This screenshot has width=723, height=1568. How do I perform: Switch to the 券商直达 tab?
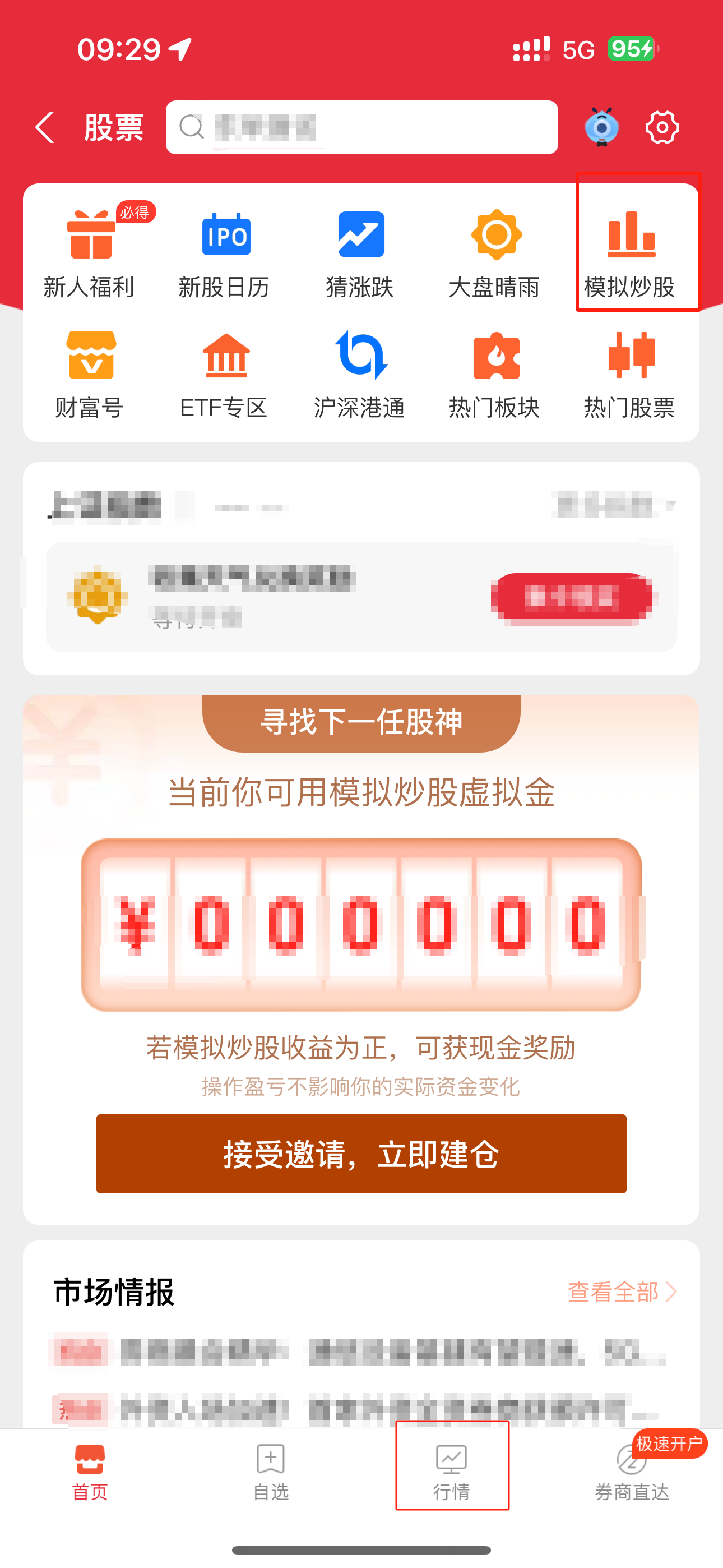pyautogui.click(x=632, y=1472)
